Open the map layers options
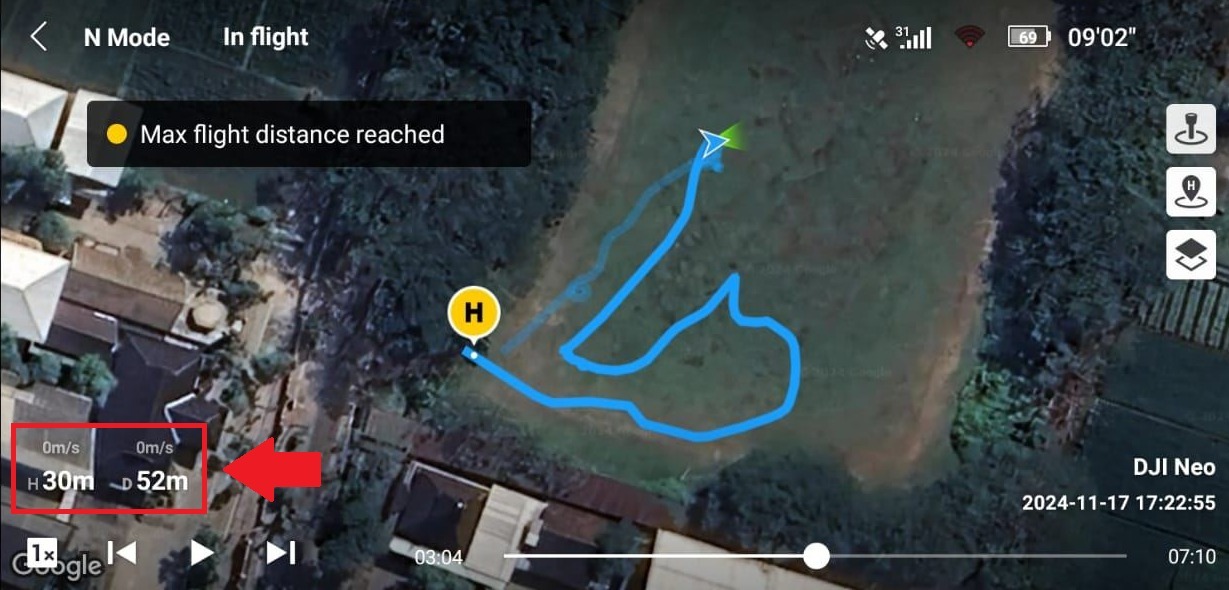This screenshot has height=590, width=1229. tap(1190, 255)
